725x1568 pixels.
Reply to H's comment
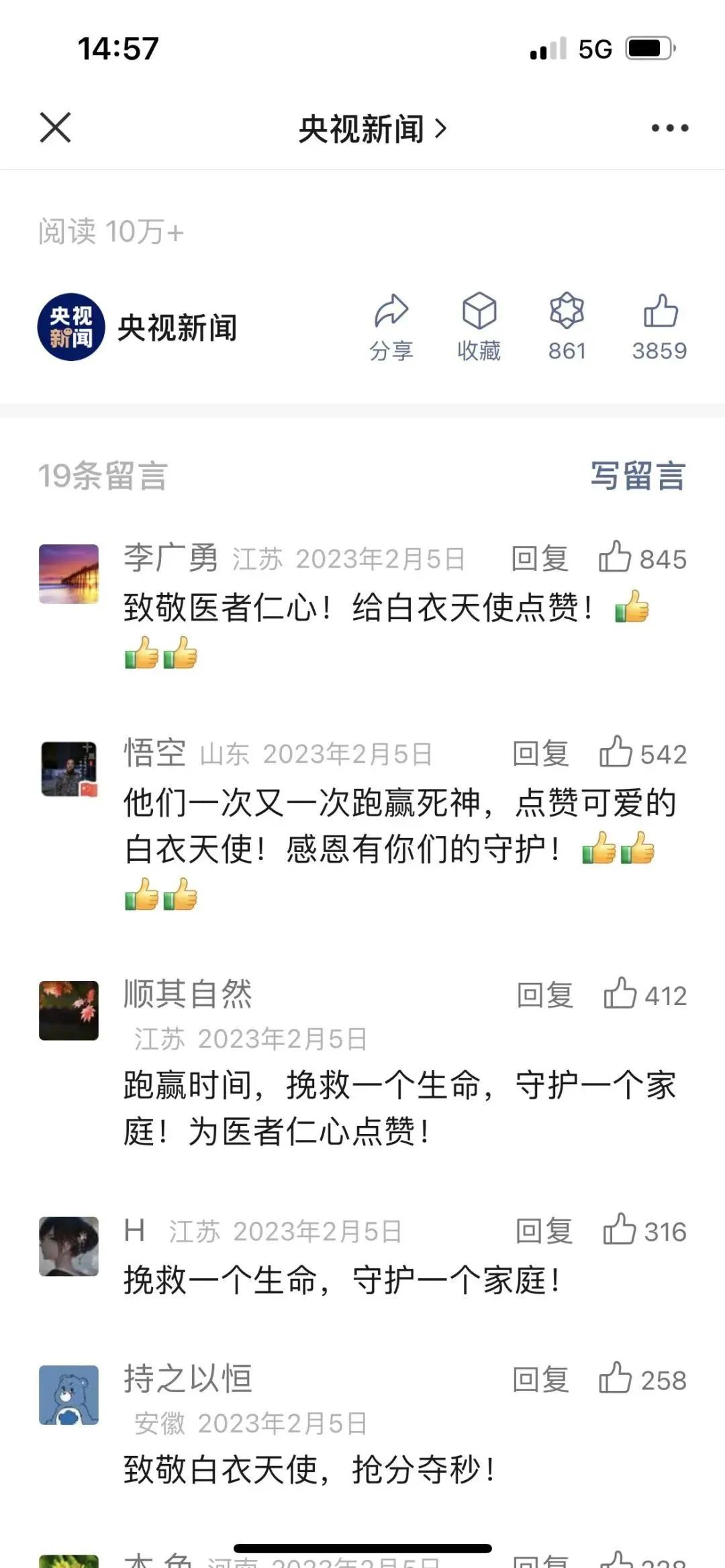(544, 1231)
